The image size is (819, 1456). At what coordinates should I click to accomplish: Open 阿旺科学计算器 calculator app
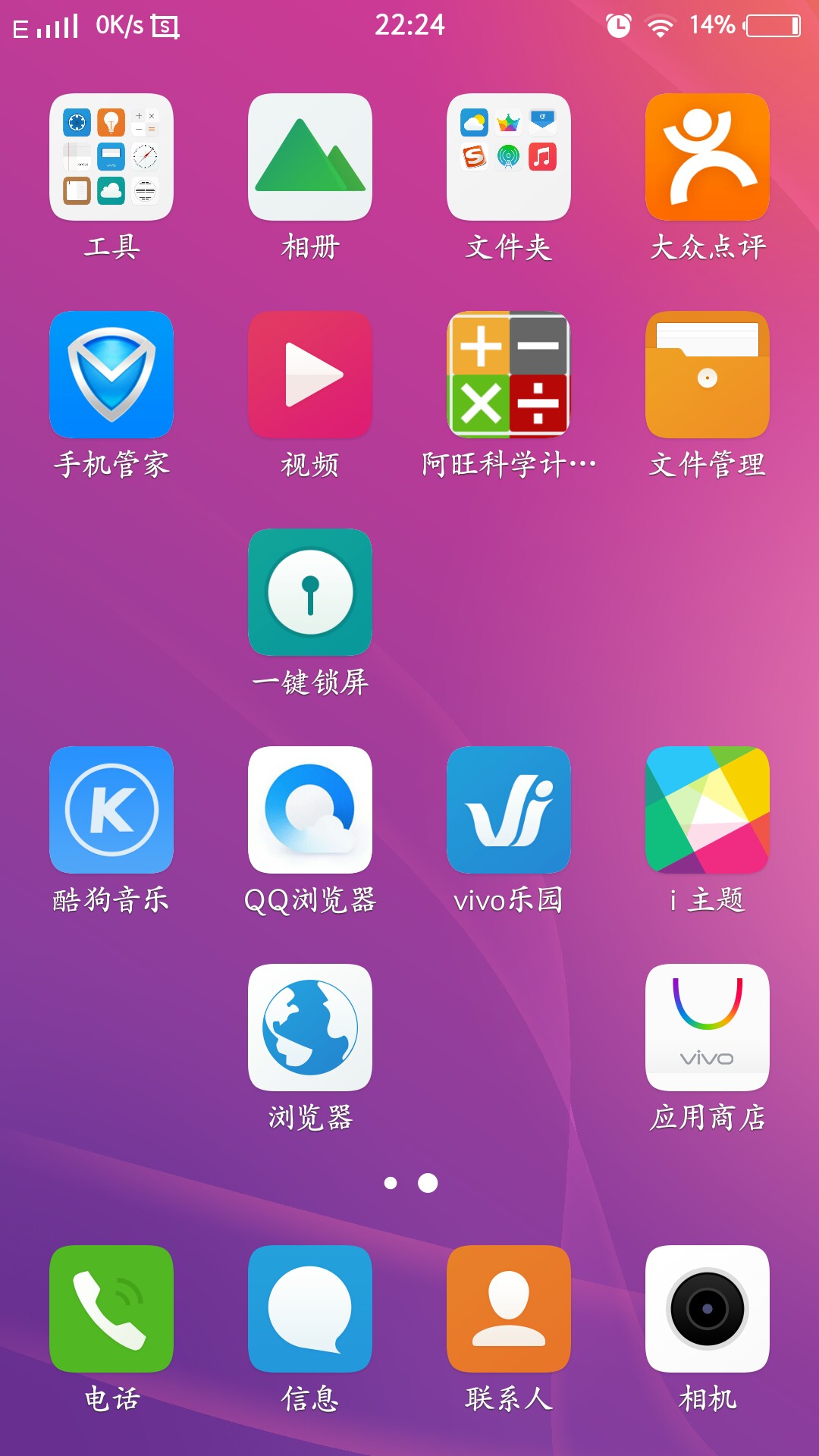click(509, 375)
